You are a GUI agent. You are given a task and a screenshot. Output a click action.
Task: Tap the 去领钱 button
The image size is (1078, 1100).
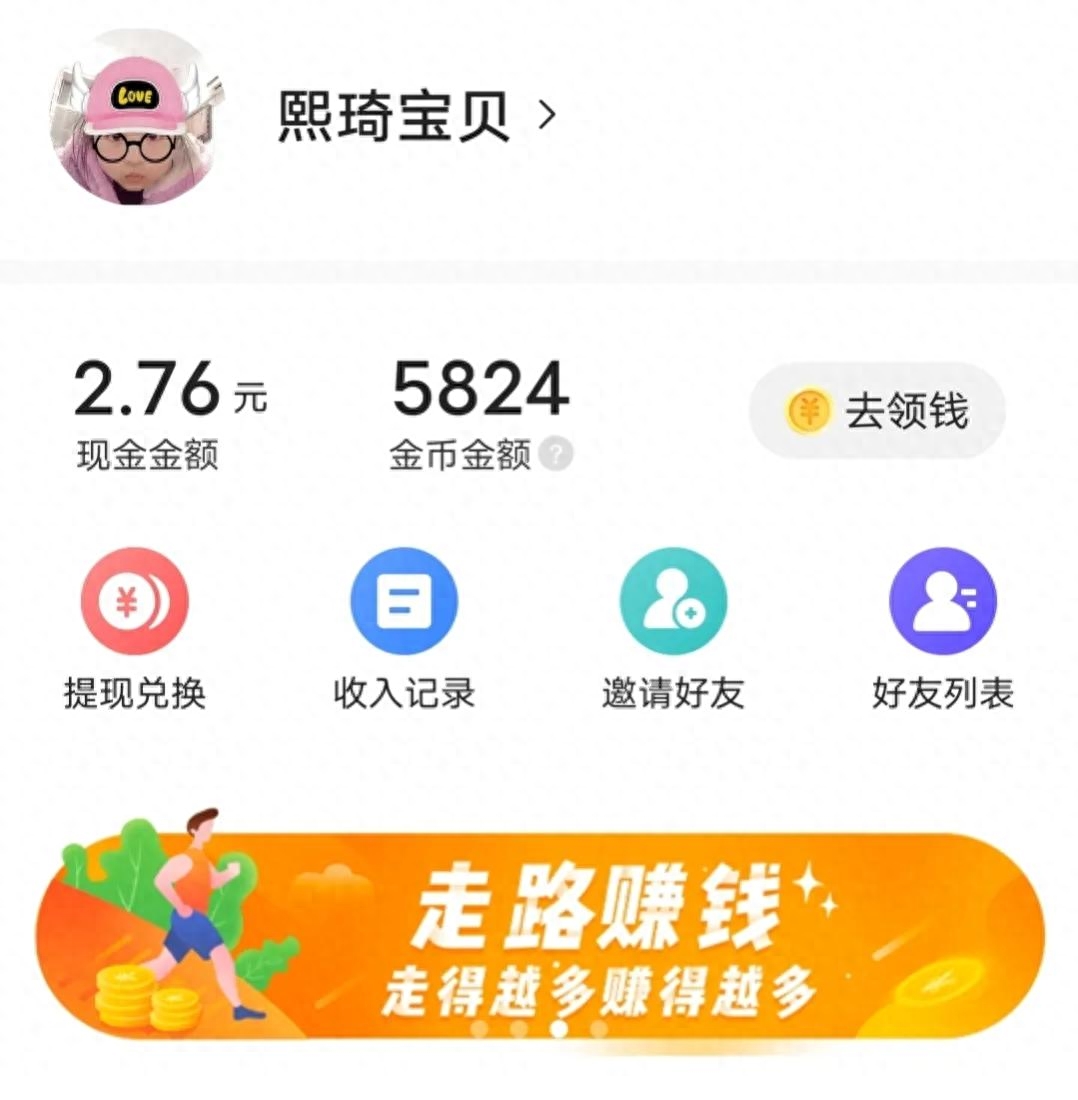click(x=877, y=411)
